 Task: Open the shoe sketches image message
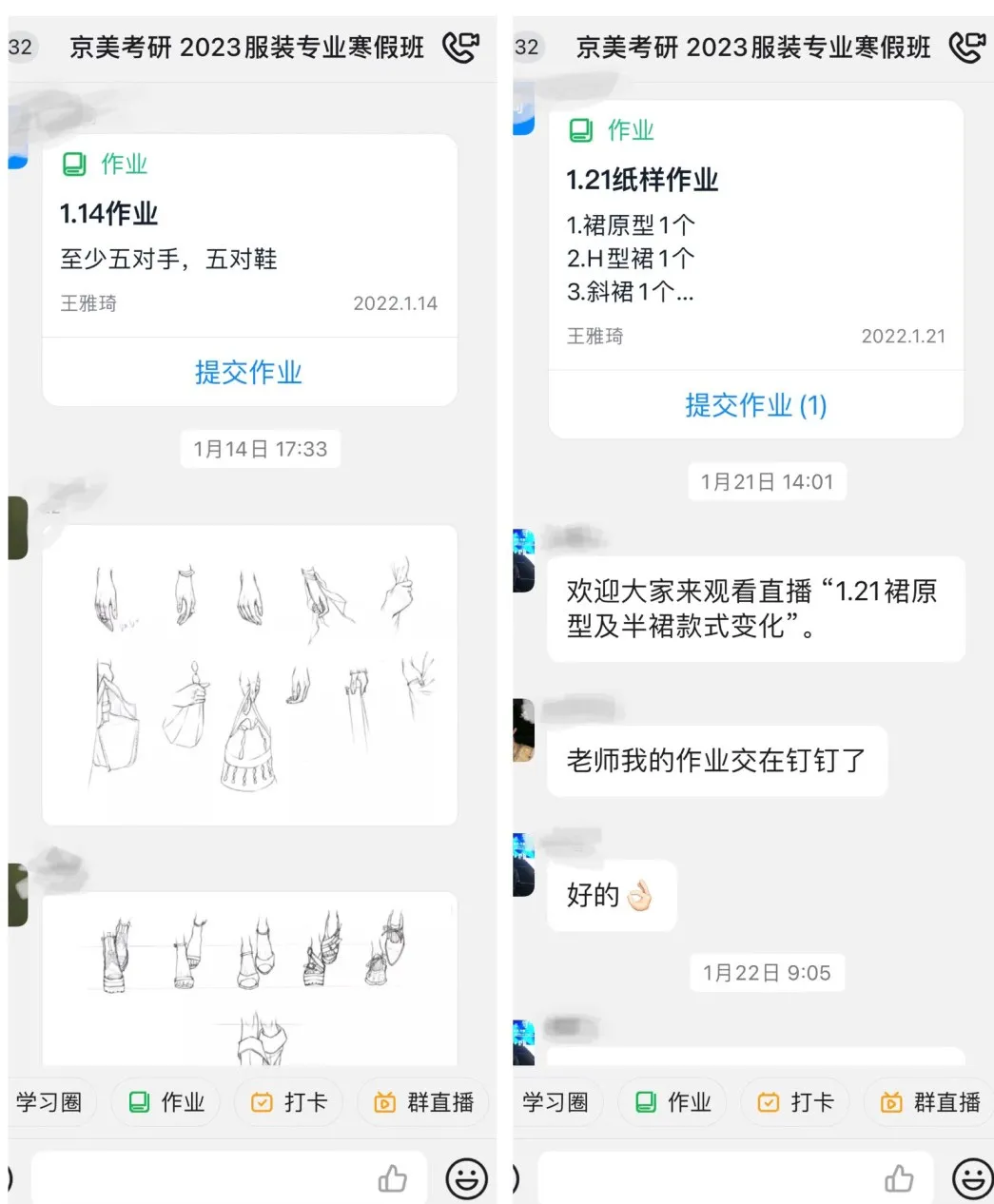(x=249, y=980)
